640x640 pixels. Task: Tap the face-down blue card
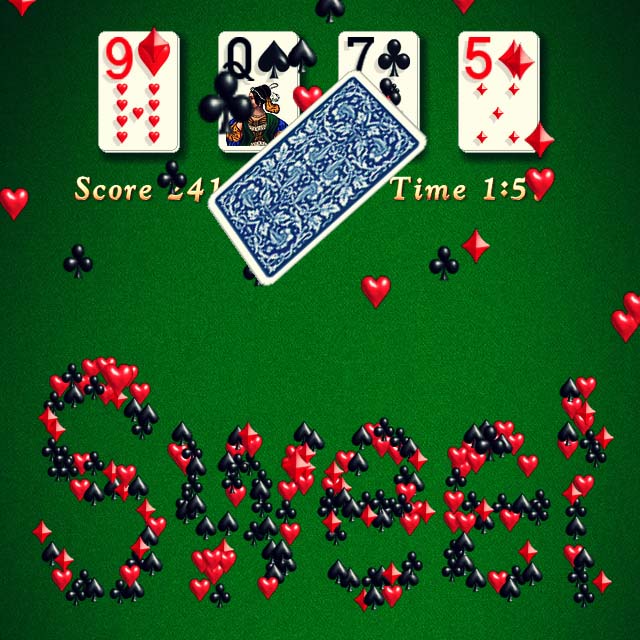pyautogui.click(x=318, y=178)
